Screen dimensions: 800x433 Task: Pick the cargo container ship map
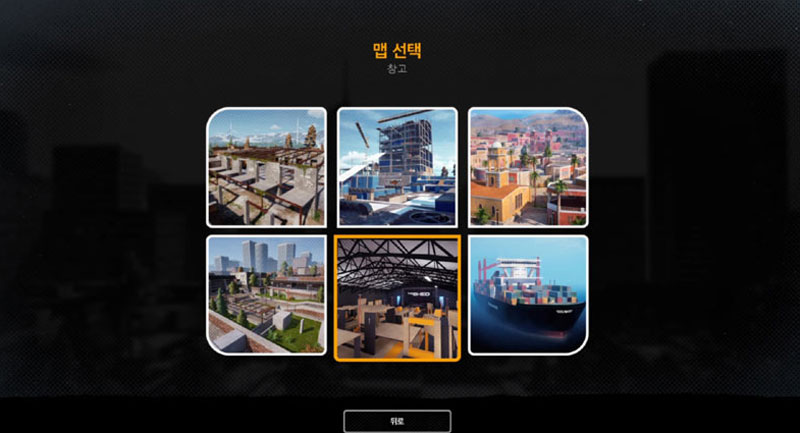pos(528,295)
